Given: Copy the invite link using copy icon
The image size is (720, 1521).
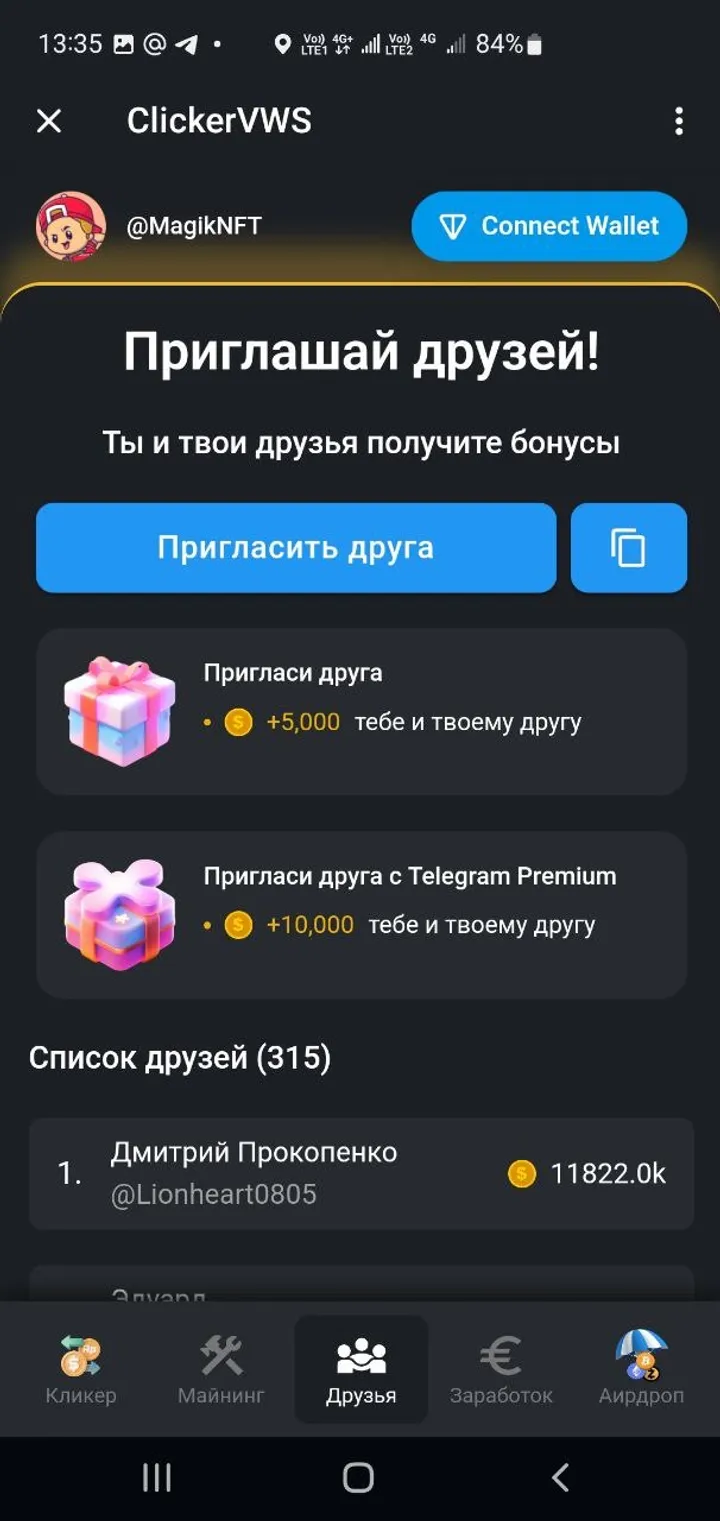Looking at the screenshot, I should coord(628,547).
